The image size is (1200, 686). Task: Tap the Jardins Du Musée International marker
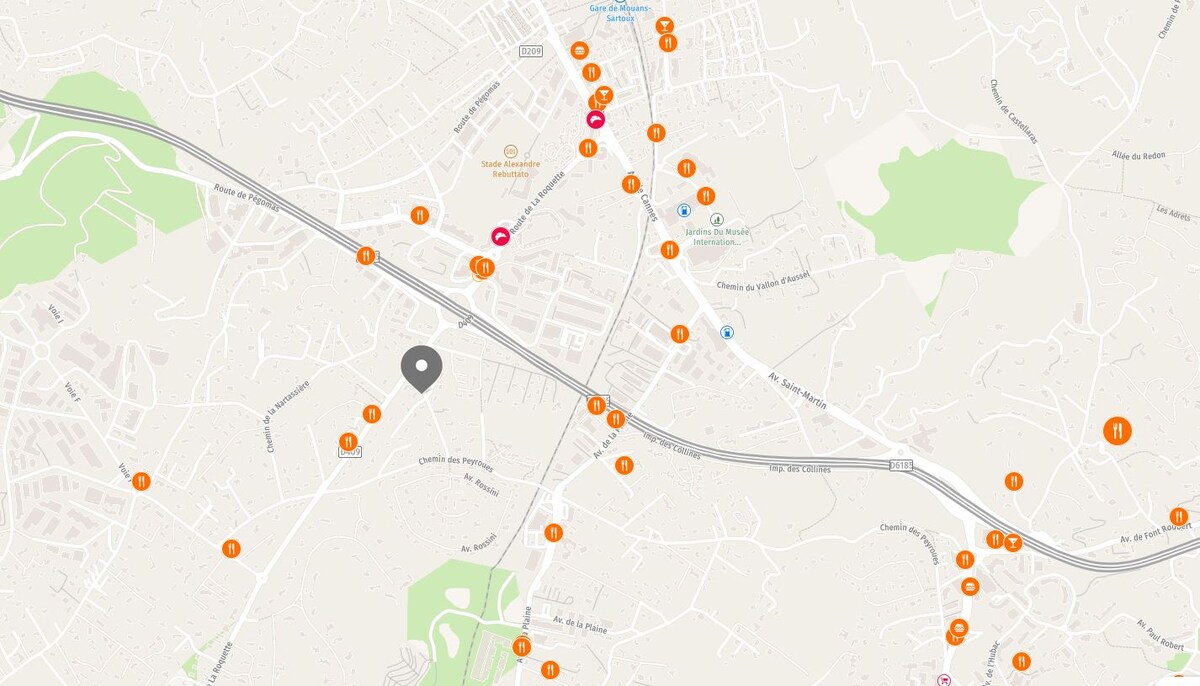point(716,219)
